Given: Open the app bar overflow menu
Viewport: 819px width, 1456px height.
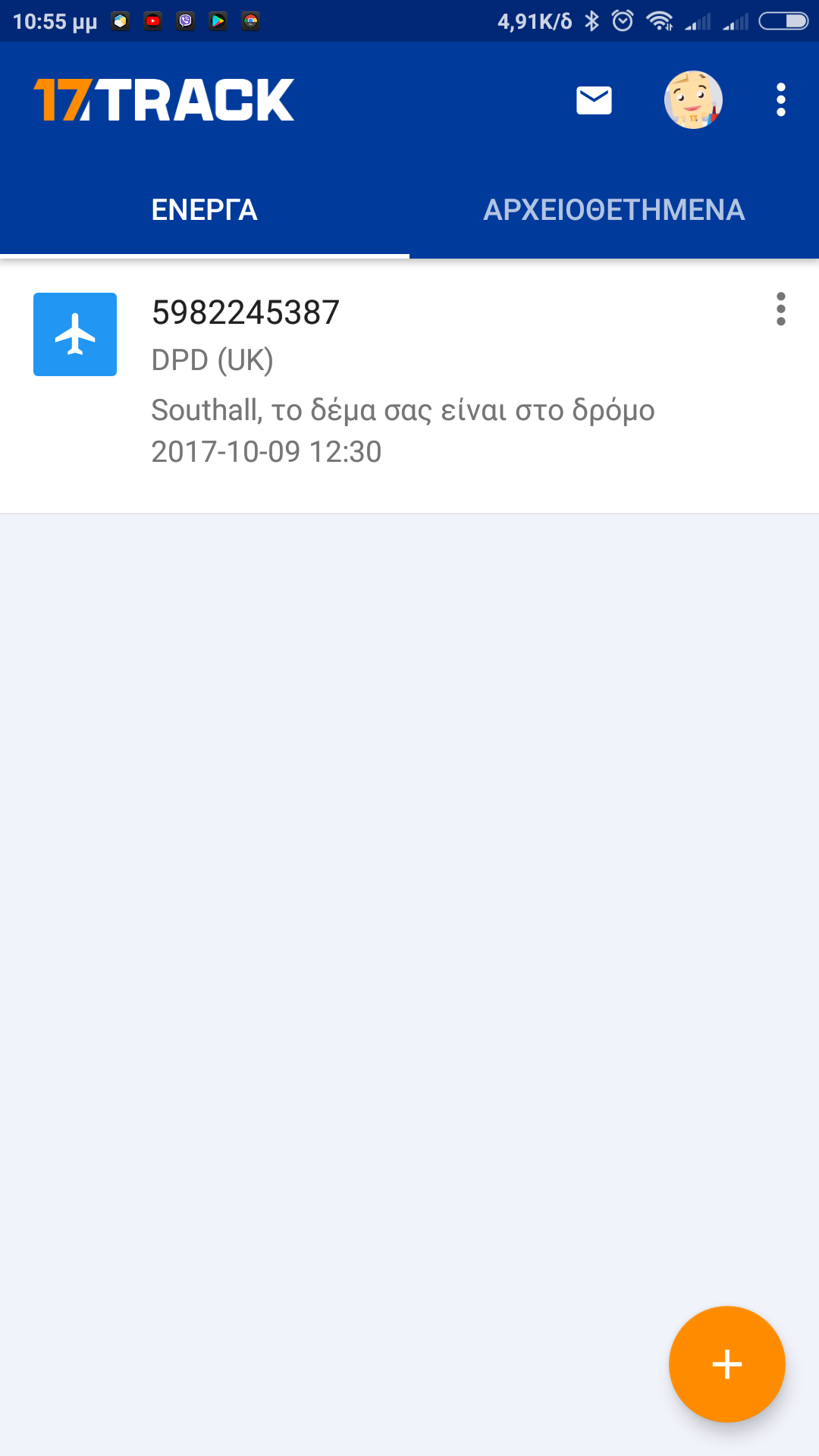Looking at the screenshot, I should pos(780,100).
